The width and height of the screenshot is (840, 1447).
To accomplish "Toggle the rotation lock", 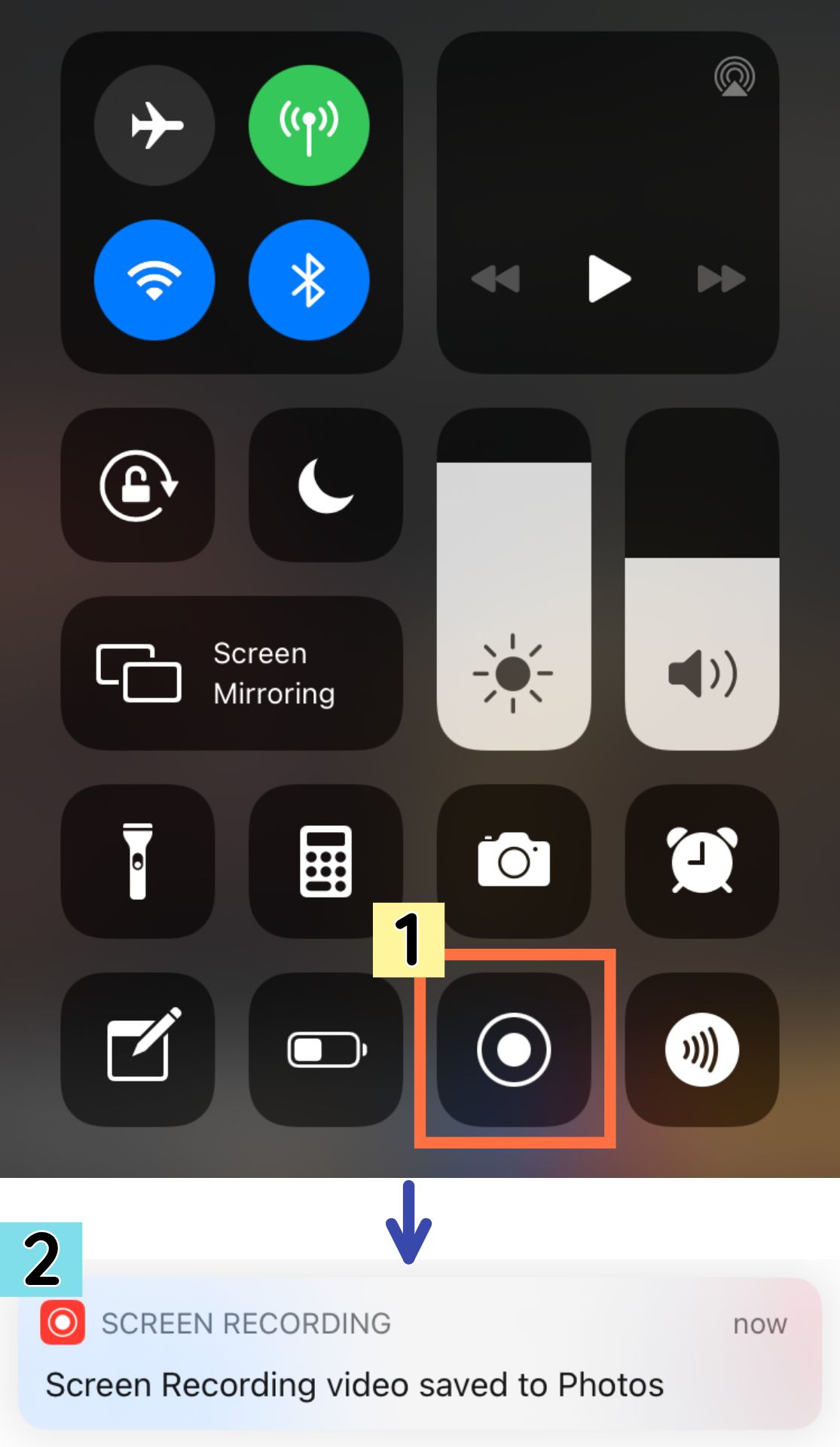I will [x=138, y=485].
